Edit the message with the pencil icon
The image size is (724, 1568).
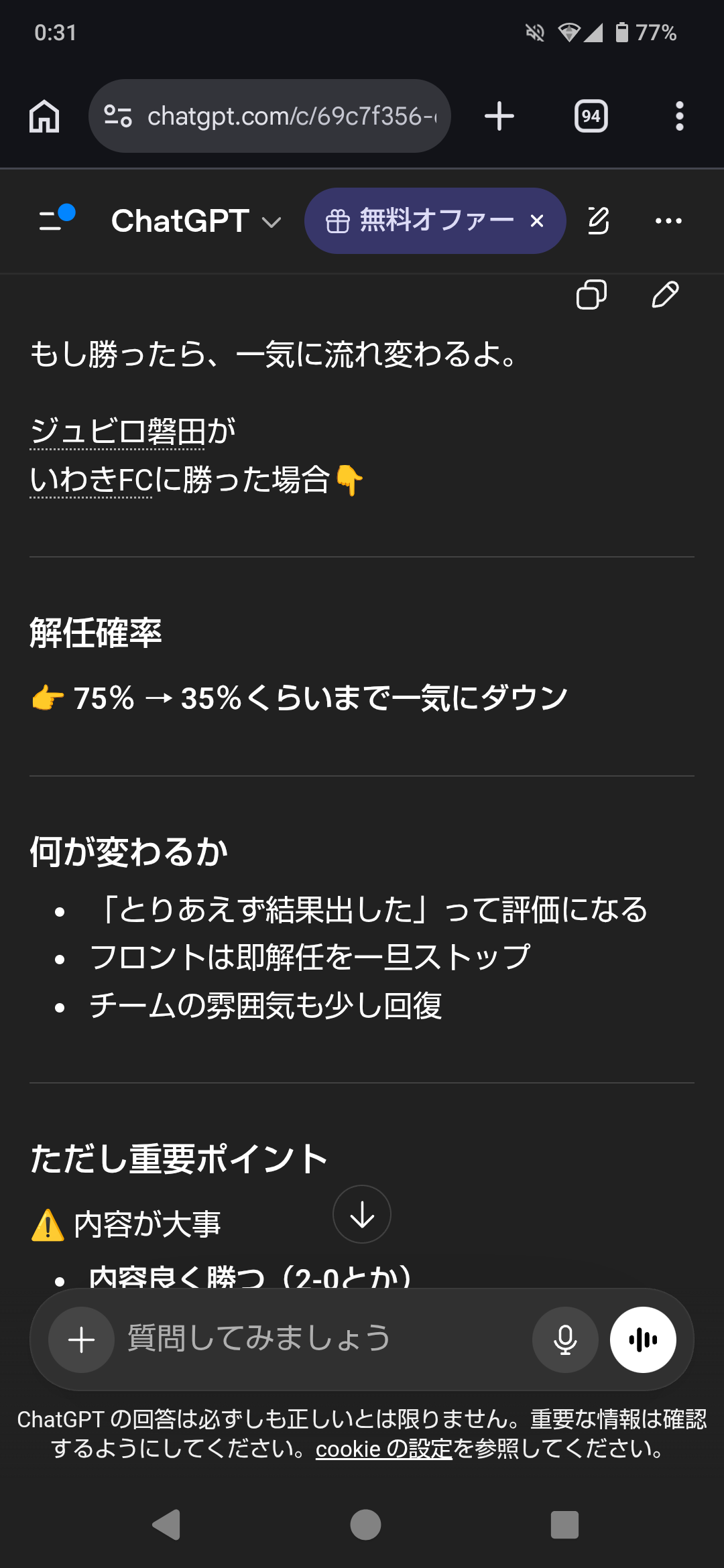pos(665,295)
